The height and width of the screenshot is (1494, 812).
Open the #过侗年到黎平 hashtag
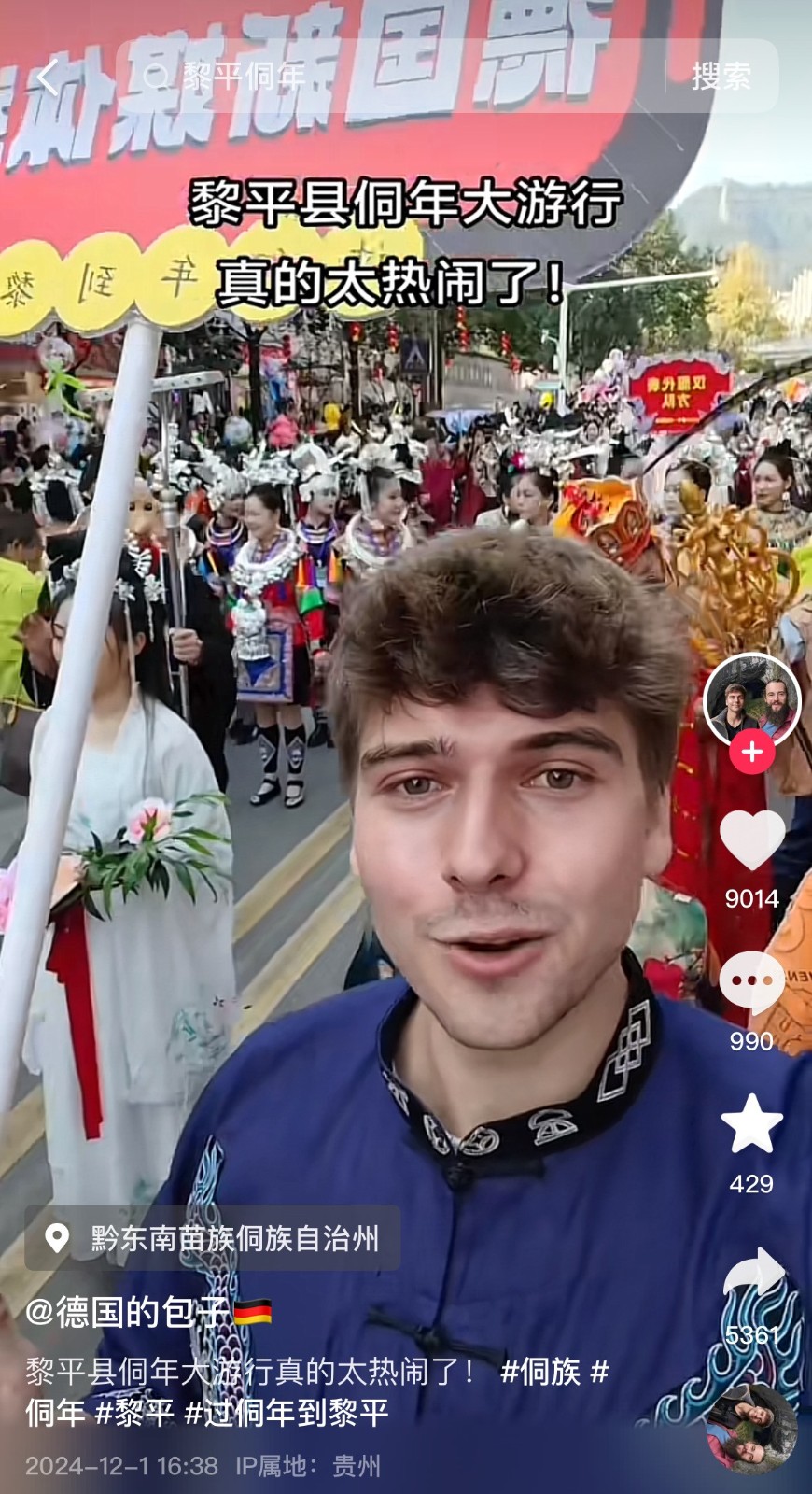point(286,1412)
